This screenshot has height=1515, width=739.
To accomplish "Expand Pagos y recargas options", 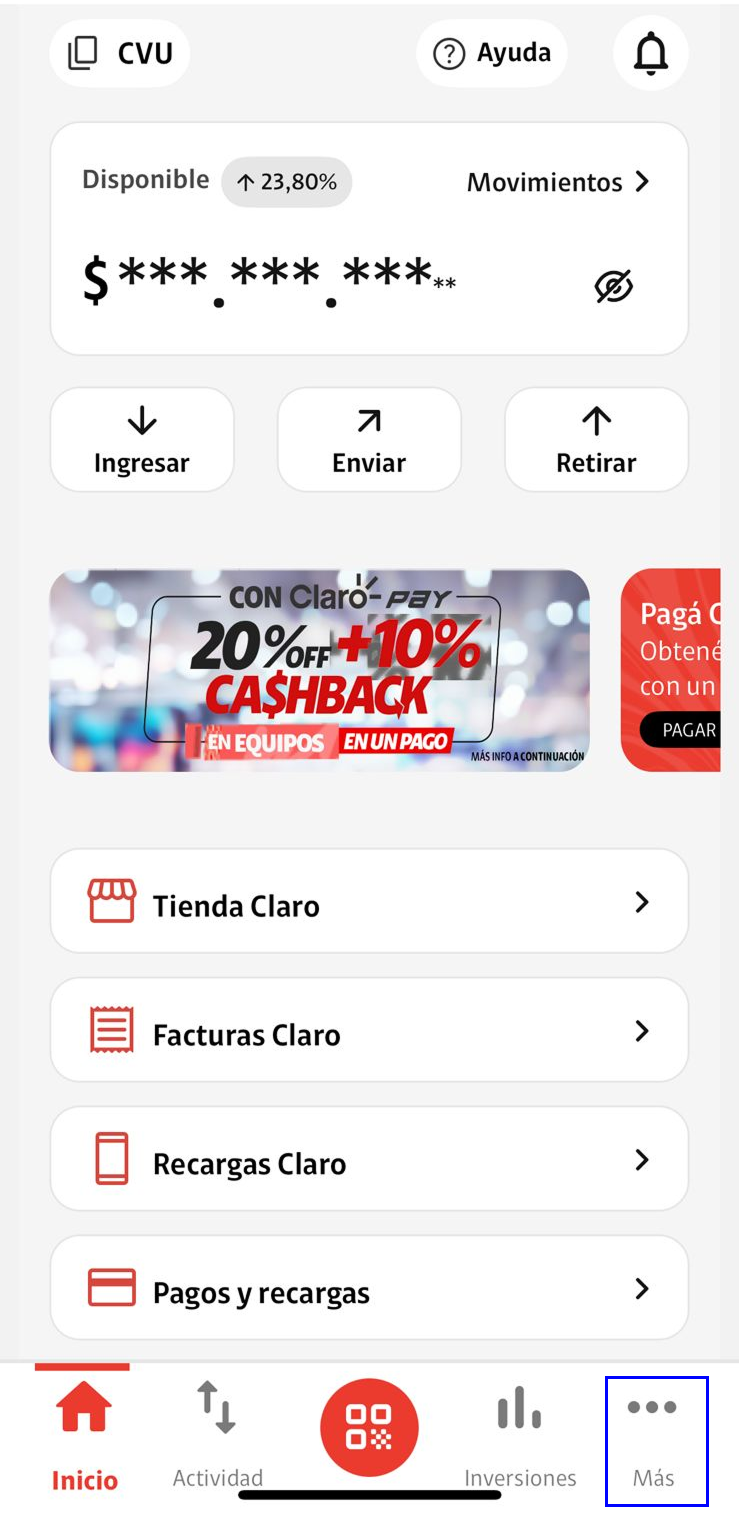I will tap(644, 1287).
